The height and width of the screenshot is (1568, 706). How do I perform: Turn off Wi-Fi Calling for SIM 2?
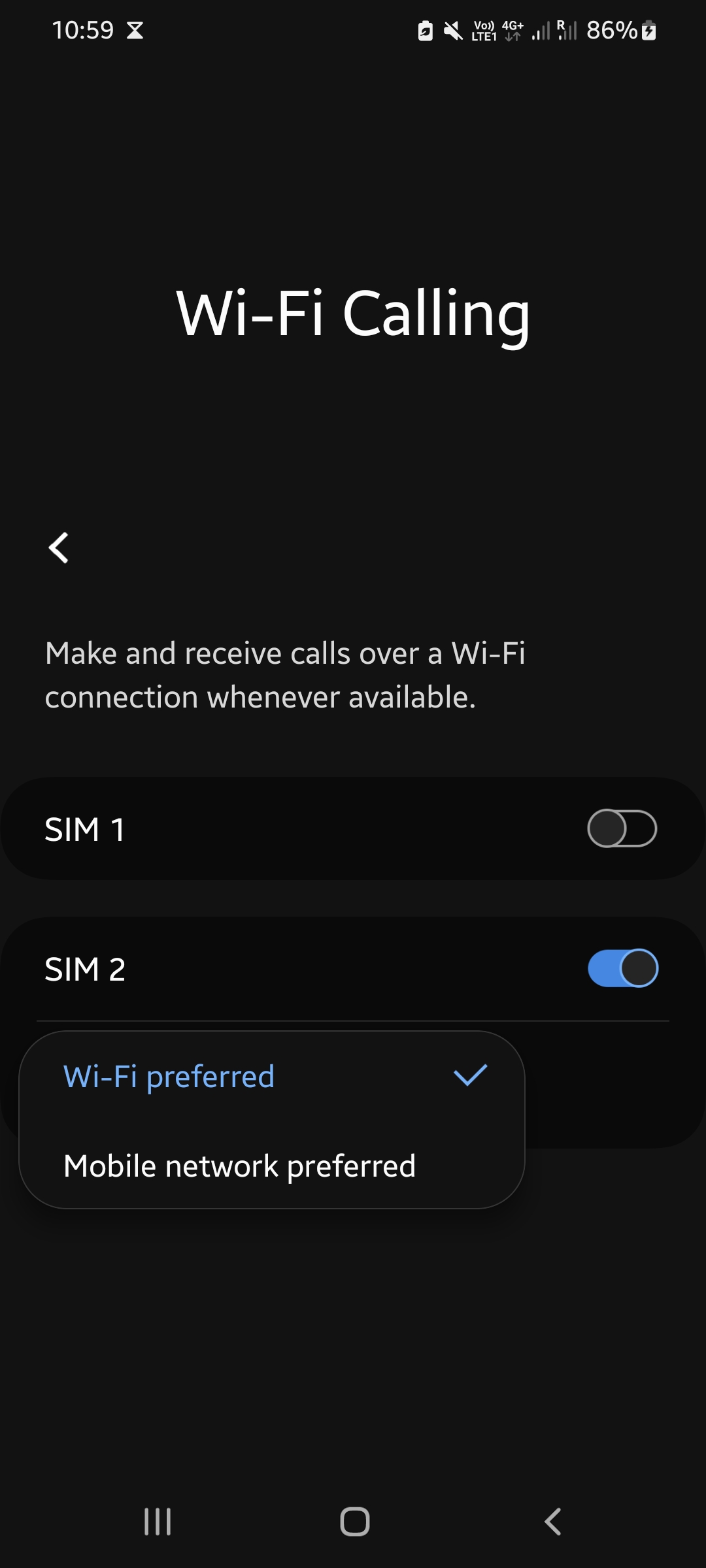pyautogui.click(x=622, y=968)
